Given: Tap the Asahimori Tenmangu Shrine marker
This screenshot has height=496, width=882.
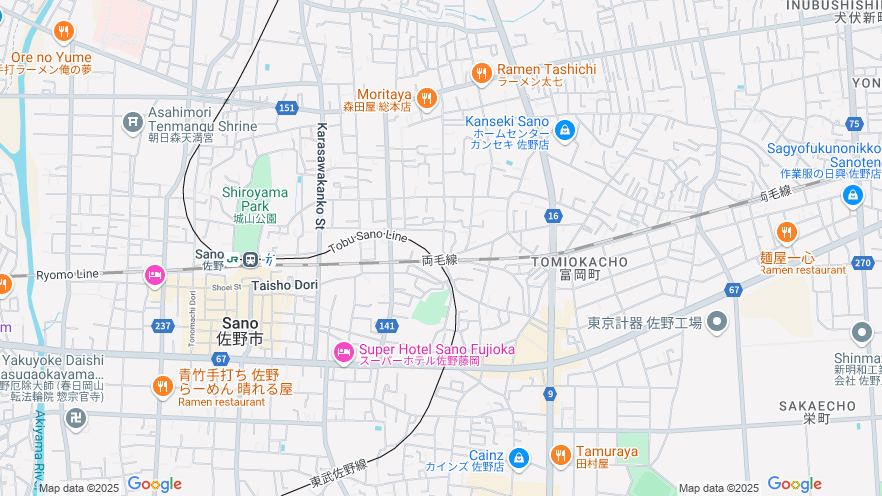Looking at the screenshot, I should [132, 122].
